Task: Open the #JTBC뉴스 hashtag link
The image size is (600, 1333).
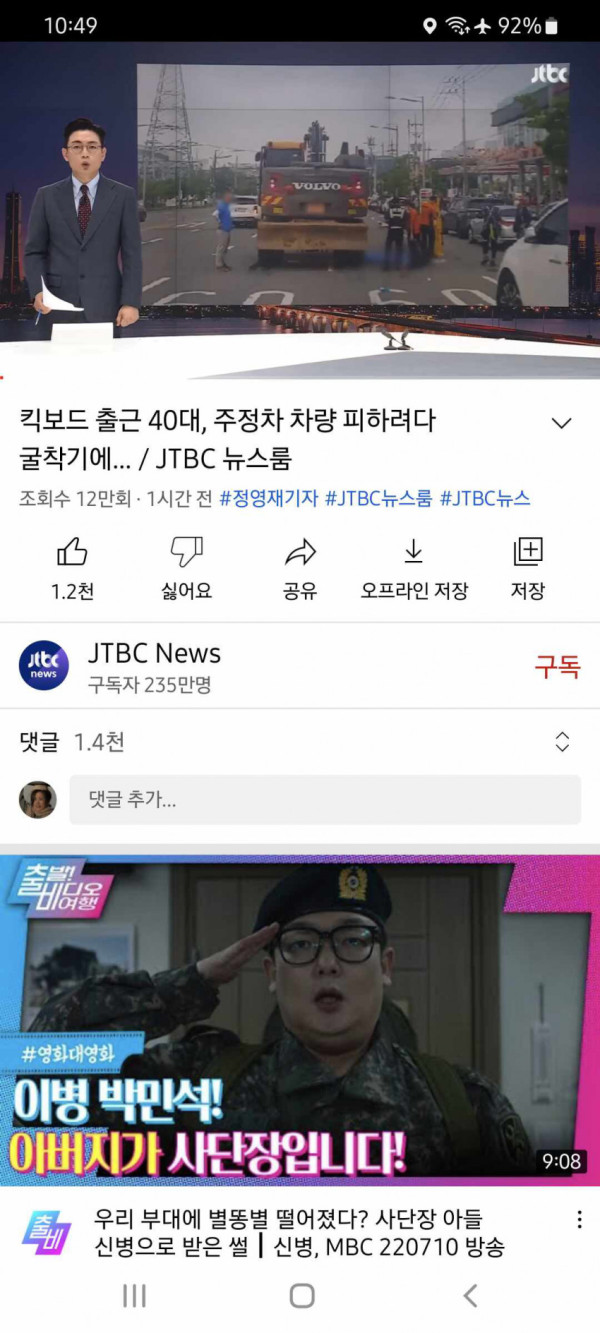Action: click(x=485, y=498)
